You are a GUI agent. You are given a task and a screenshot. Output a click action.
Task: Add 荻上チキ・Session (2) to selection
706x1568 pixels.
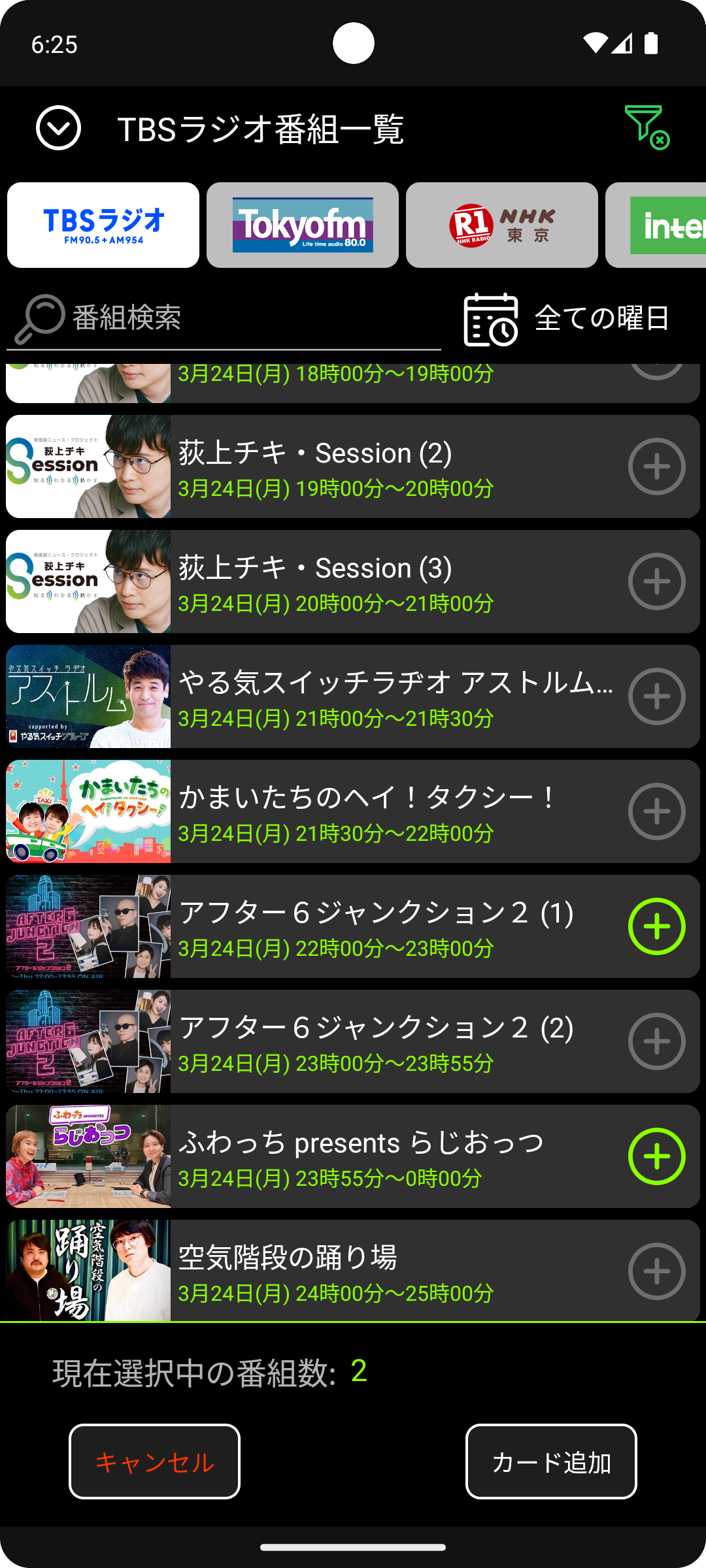[x=656, y=466]
